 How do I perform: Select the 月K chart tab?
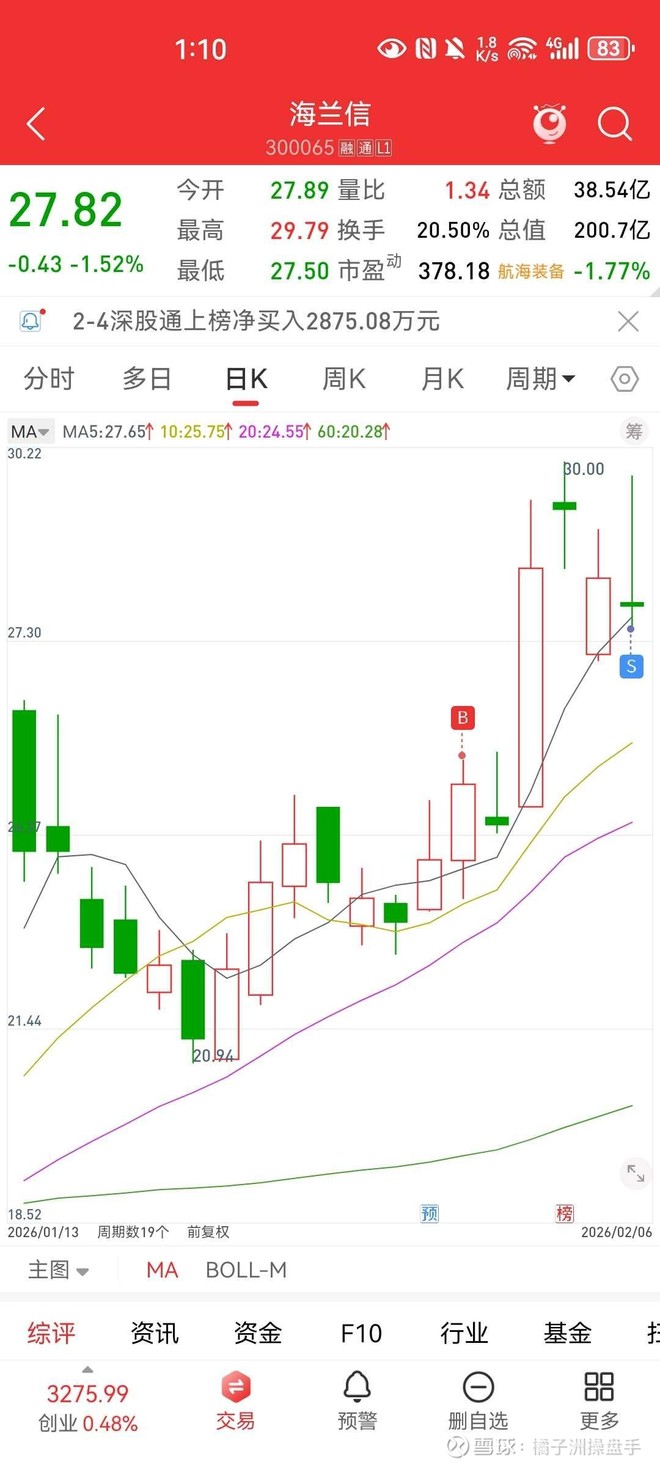pyautogui.click(x=442, y=379)
